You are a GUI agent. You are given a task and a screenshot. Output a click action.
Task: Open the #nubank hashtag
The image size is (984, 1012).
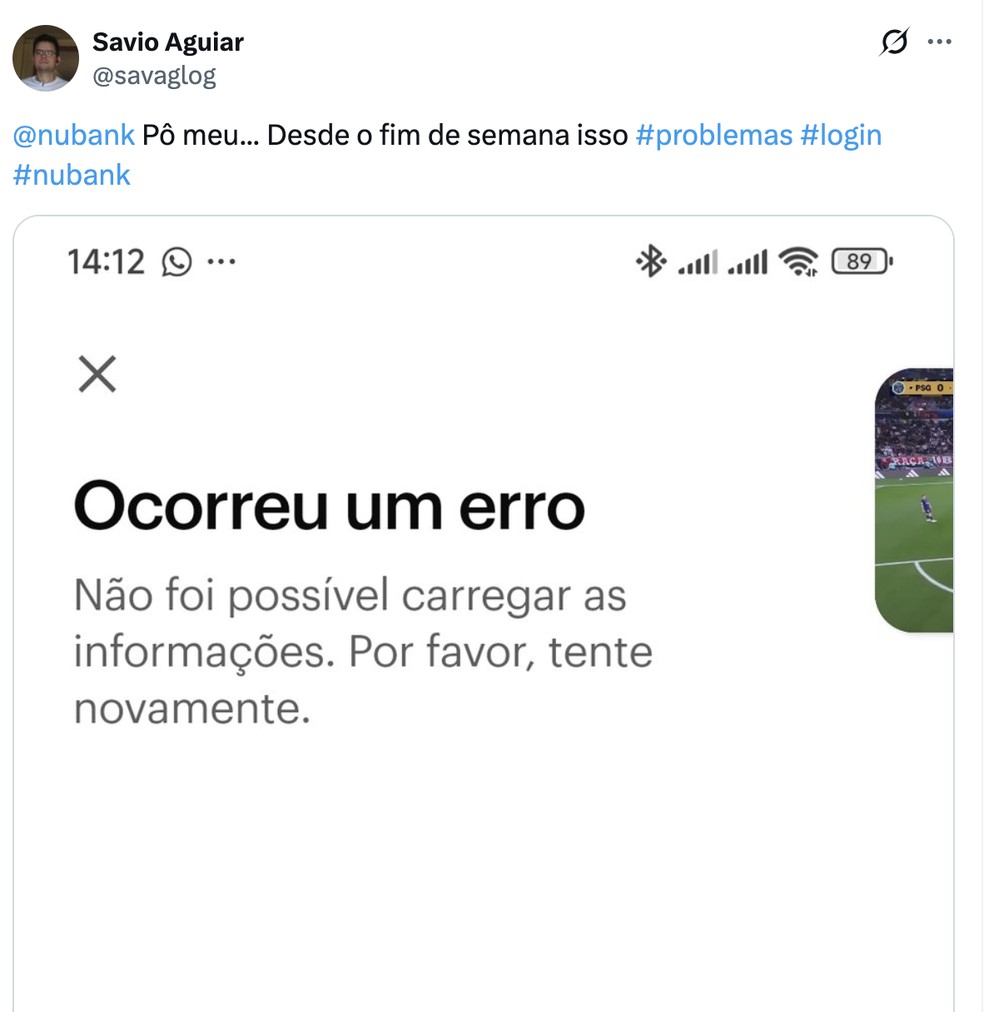click(x=70, y=175)
